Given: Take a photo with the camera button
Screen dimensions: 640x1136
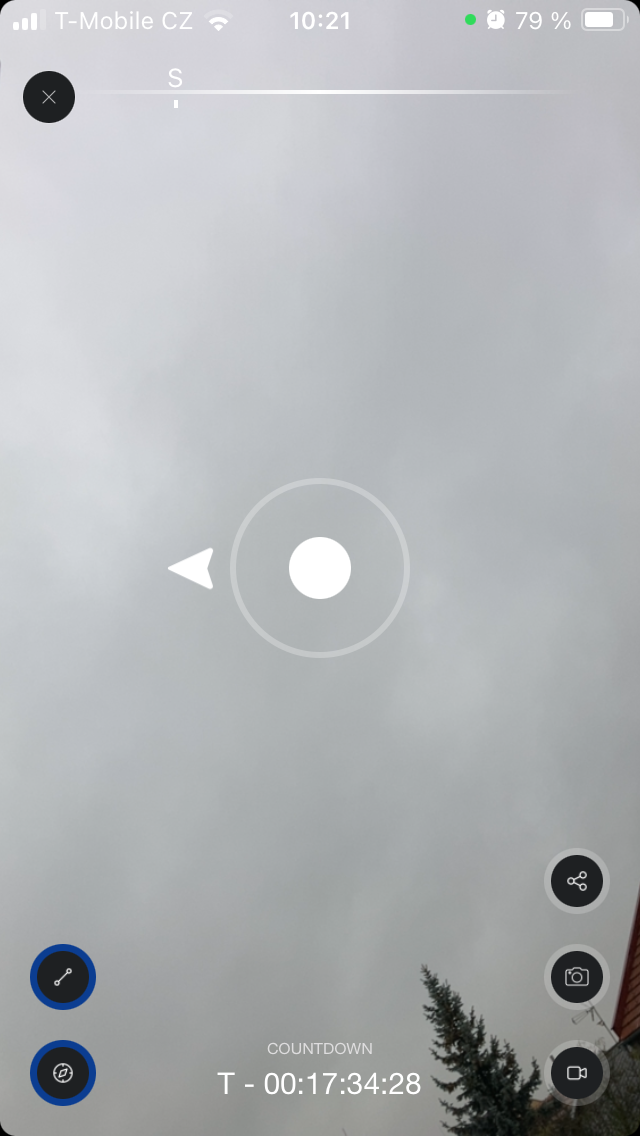Looking at the screenshot, I should [x=577, y=977].
